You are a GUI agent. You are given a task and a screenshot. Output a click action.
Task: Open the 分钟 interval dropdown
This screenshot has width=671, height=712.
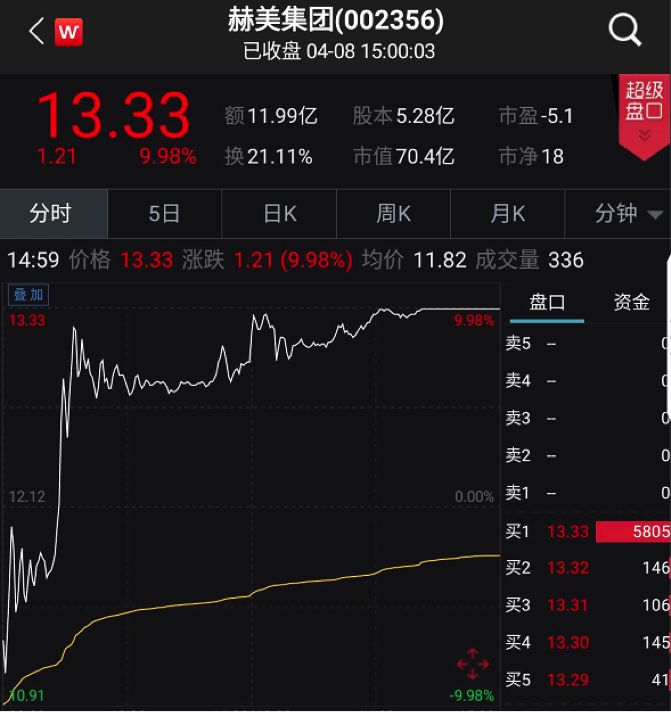point(628,213)
